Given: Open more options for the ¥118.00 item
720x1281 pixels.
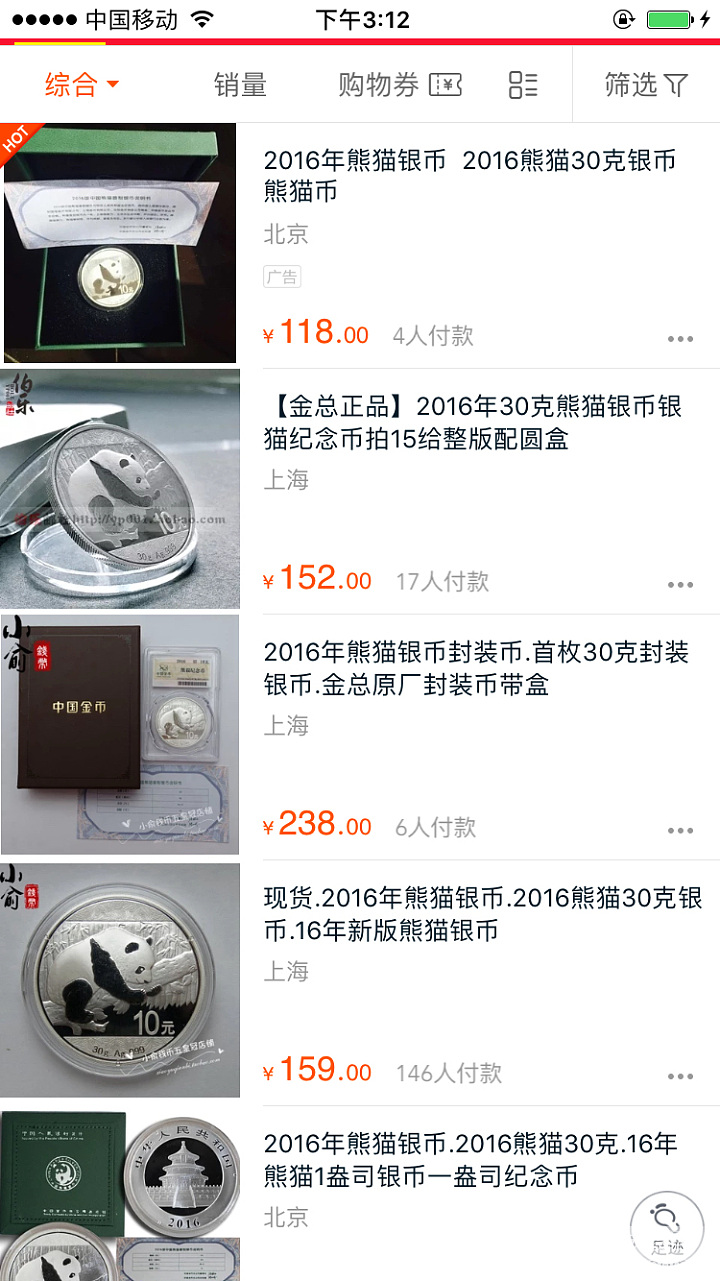Looking at the screenshot, I should coord(680,339).
